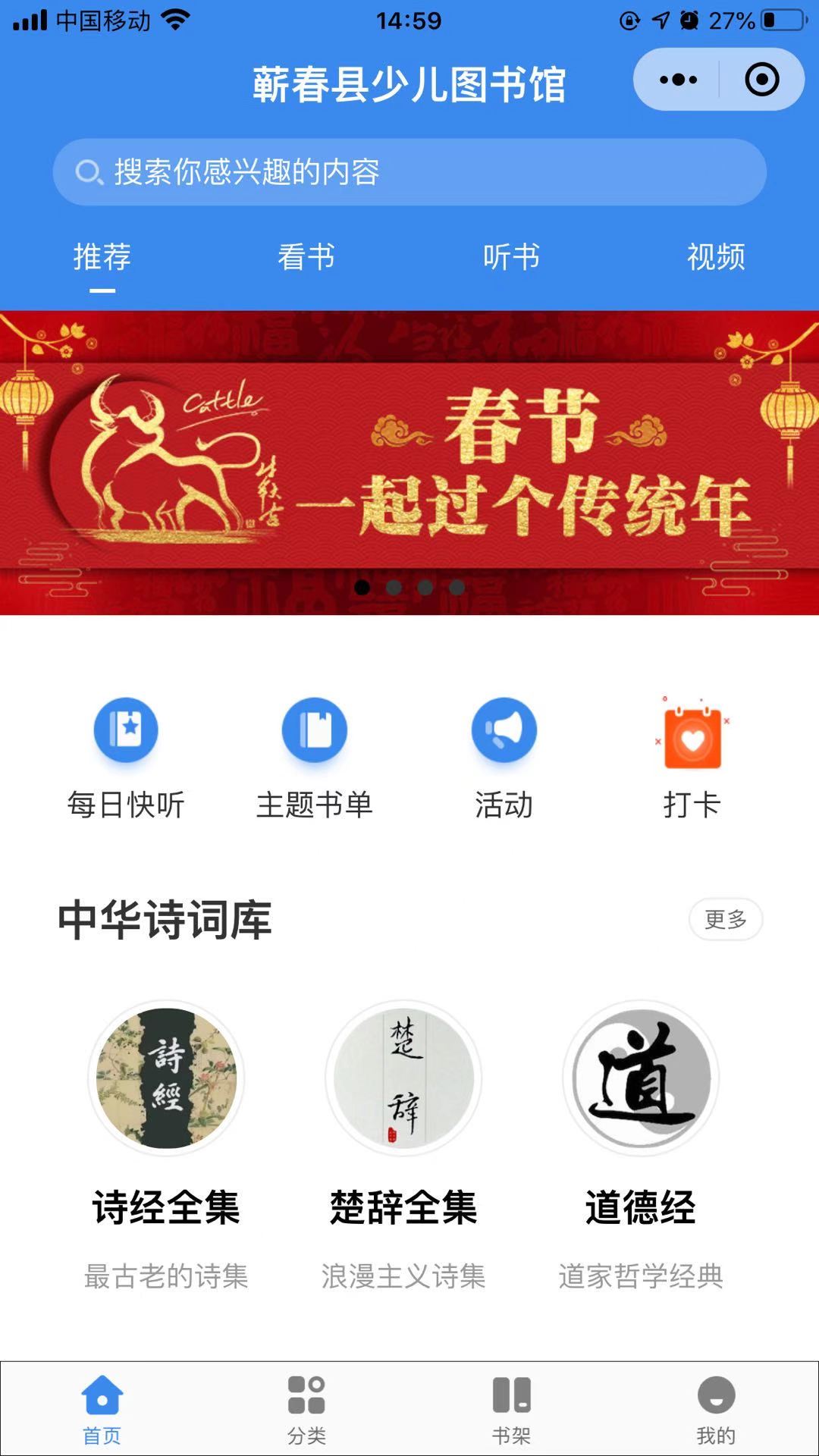Go to the 书架 bookshelf tab
The image size is (819, 1456).
512,1409
